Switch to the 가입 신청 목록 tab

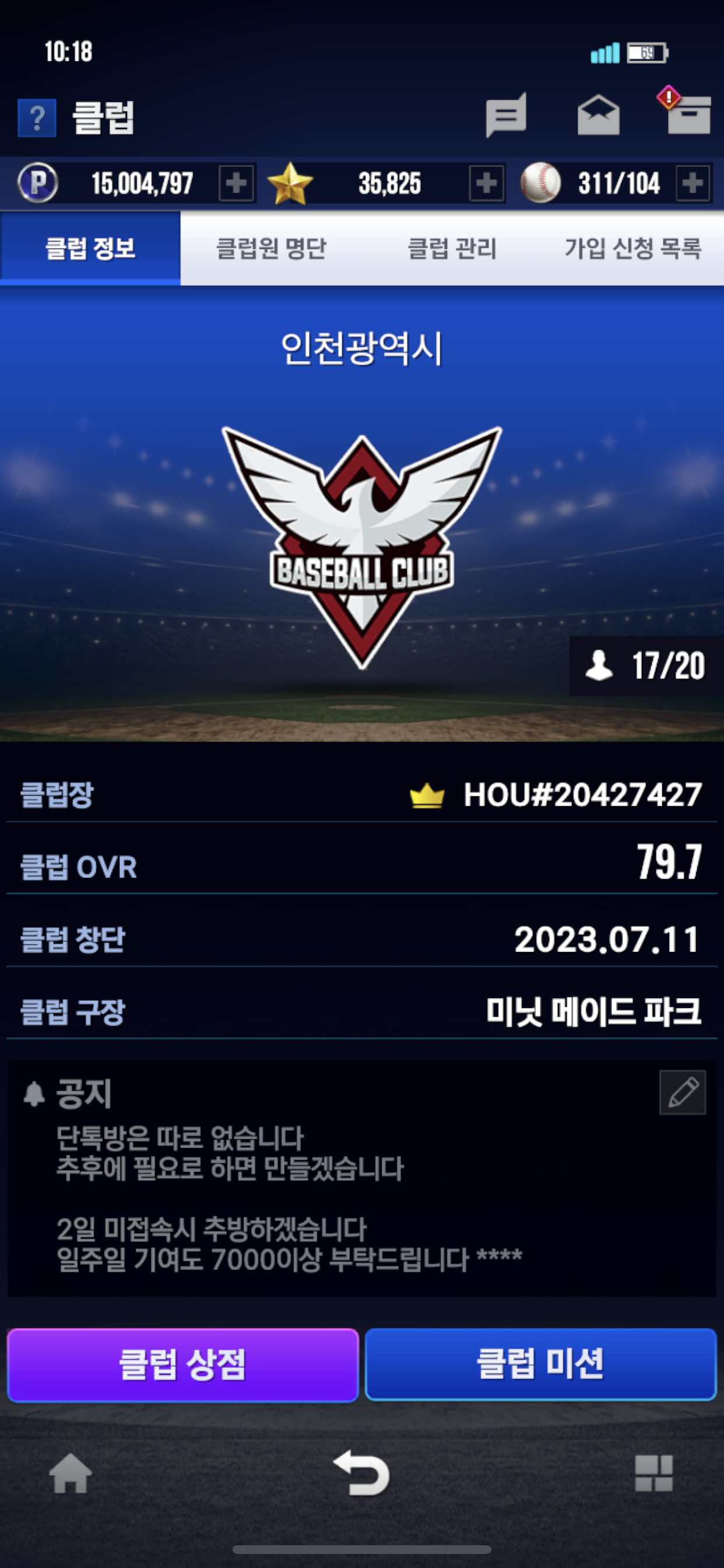(x=632, y=249)
